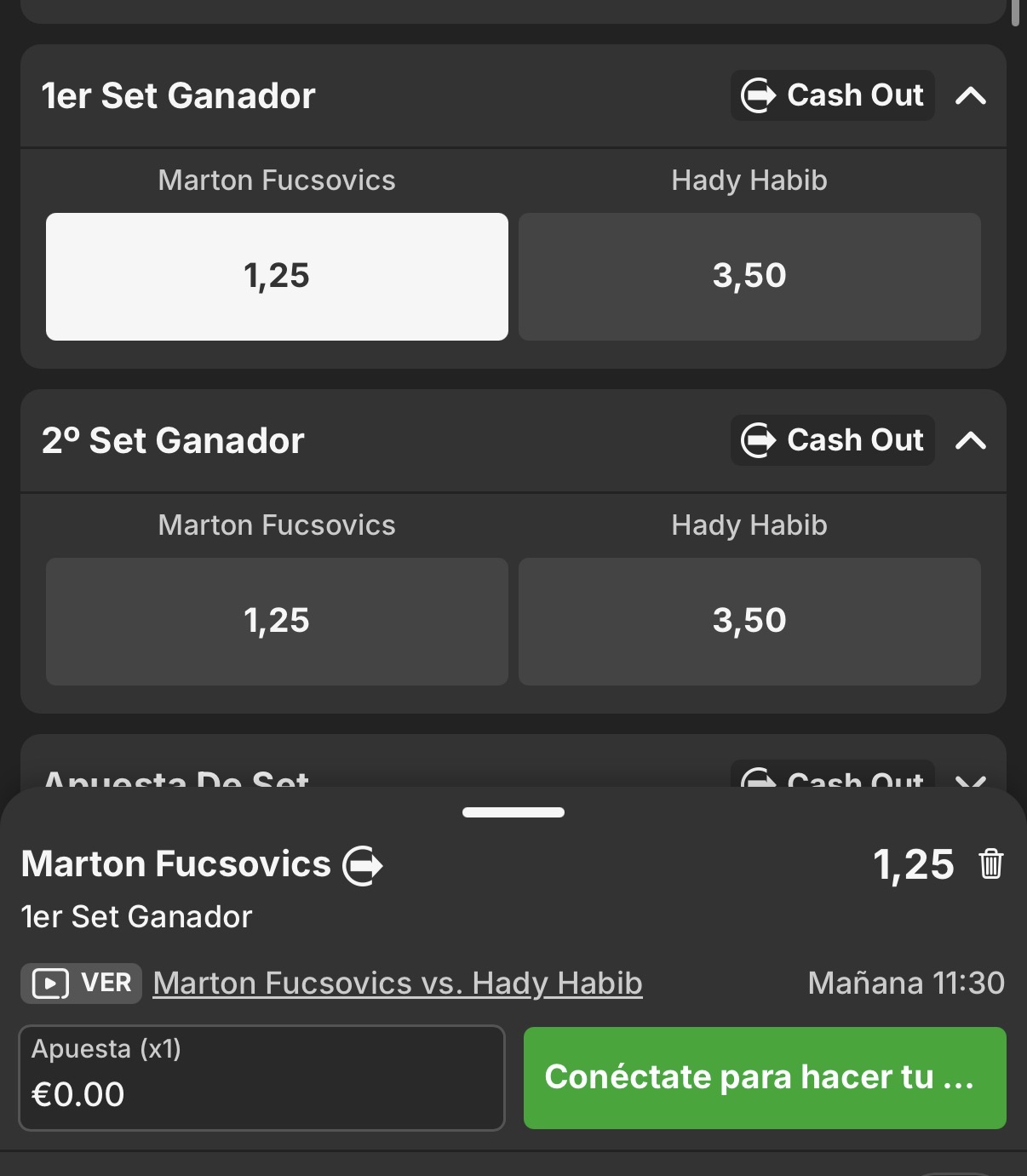Select Hady Habib 3,50 in 1er Set Ganador

point(749,277)
